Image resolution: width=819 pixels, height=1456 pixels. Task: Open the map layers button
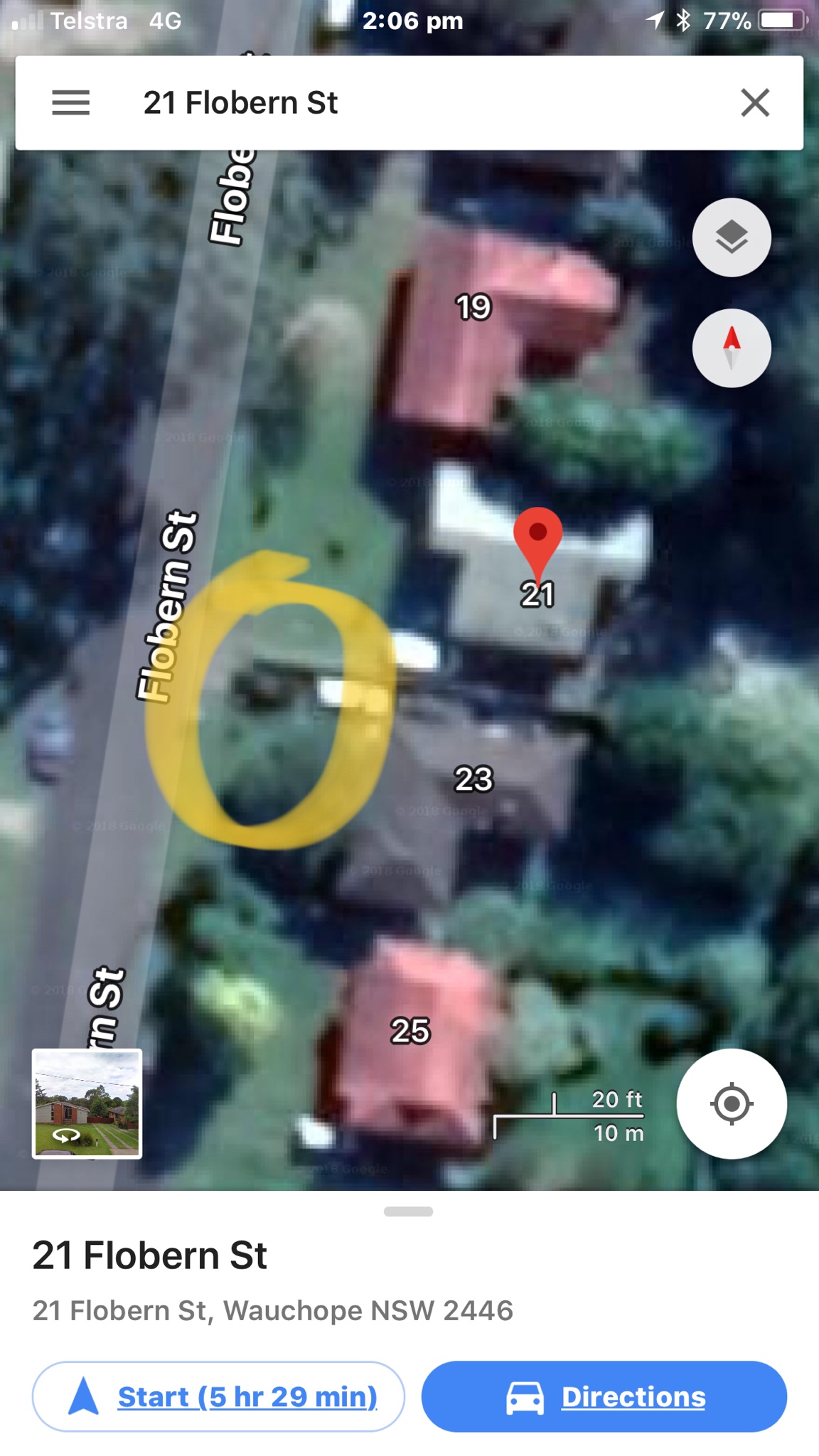(x=732, y=237)
